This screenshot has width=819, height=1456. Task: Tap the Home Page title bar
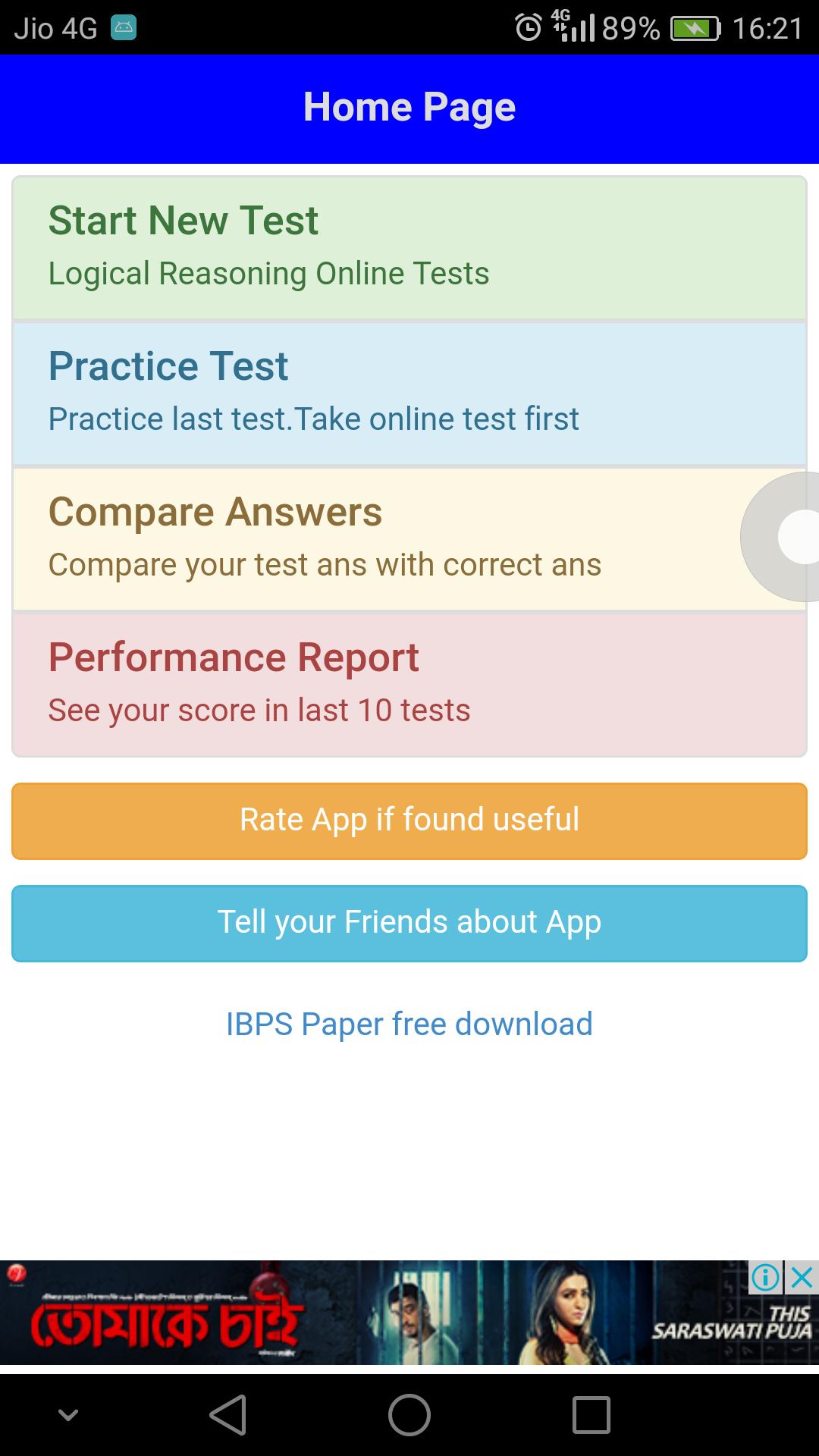409,106
